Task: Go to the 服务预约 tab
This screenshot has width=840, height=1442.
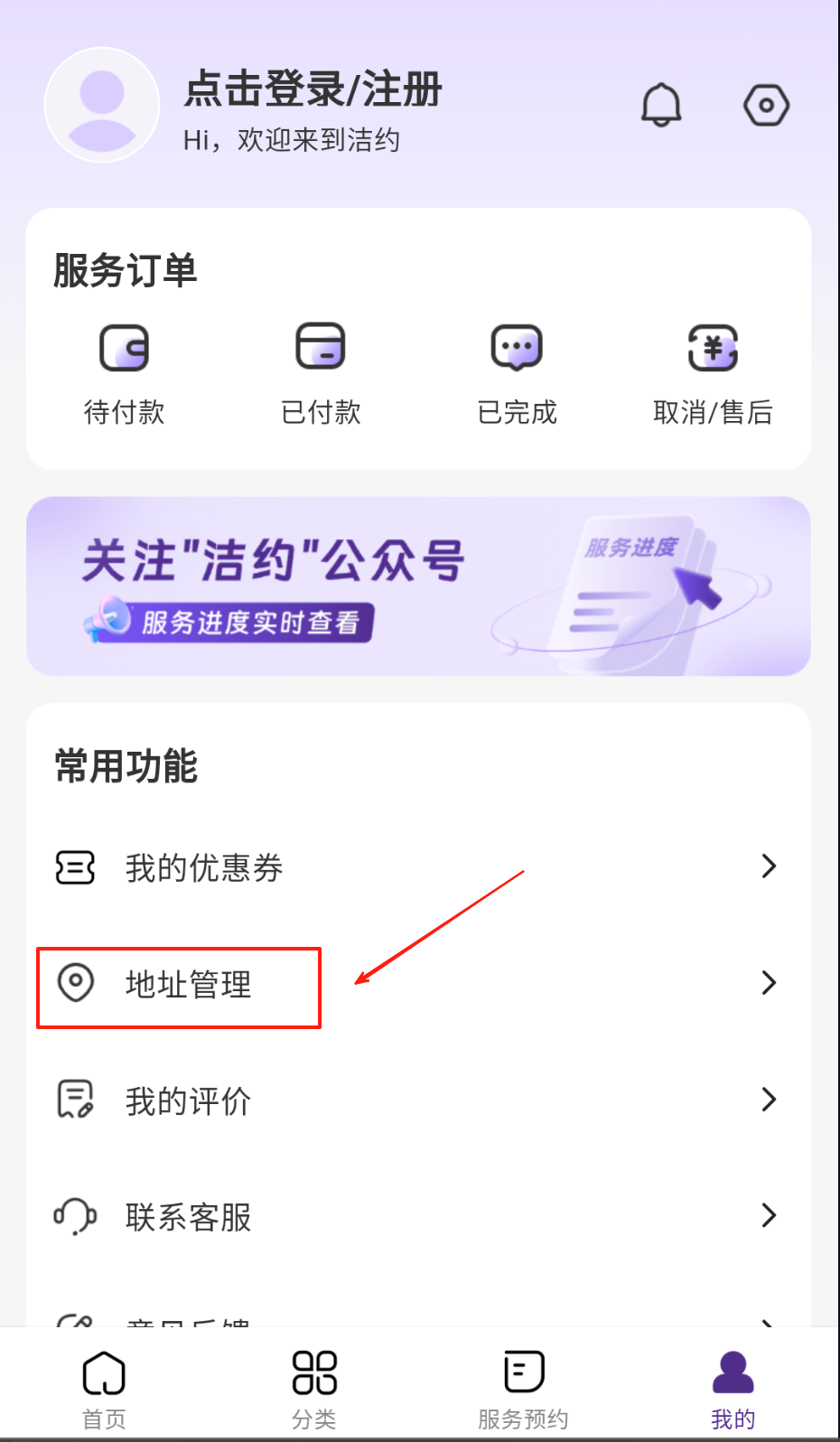Action: coord(523,1388)
